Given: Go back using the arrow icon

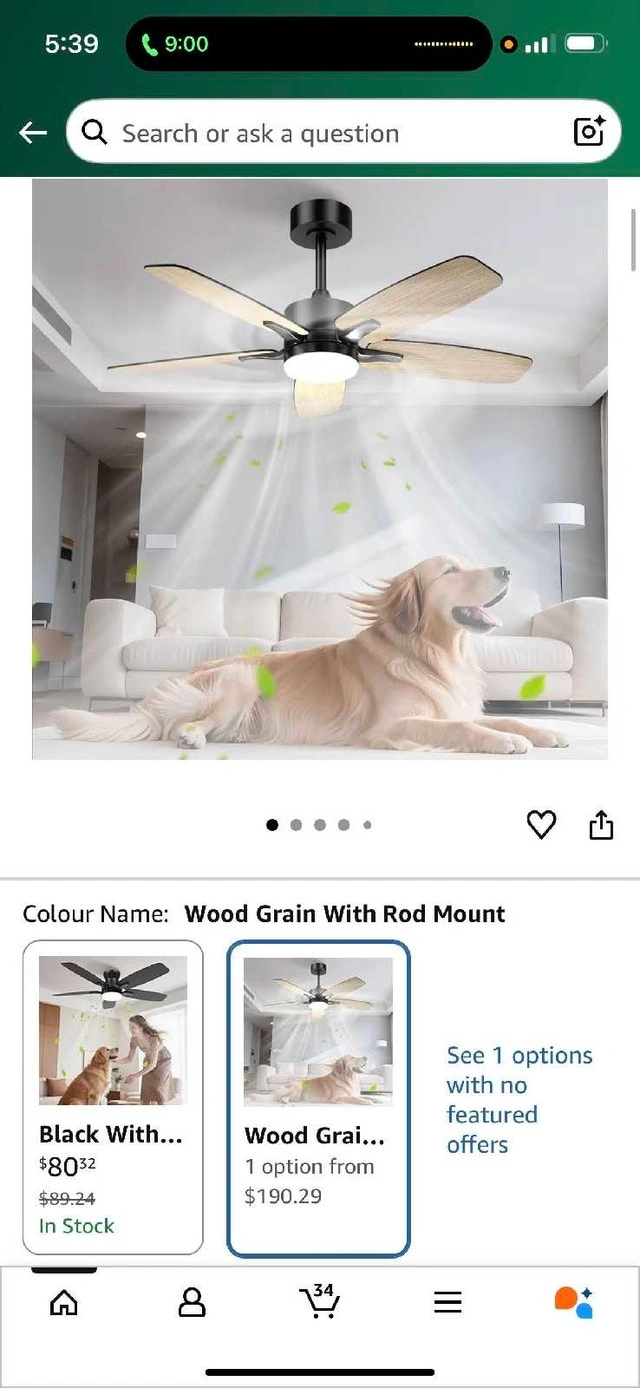Looking at the screenshot, I should [33, 132].
